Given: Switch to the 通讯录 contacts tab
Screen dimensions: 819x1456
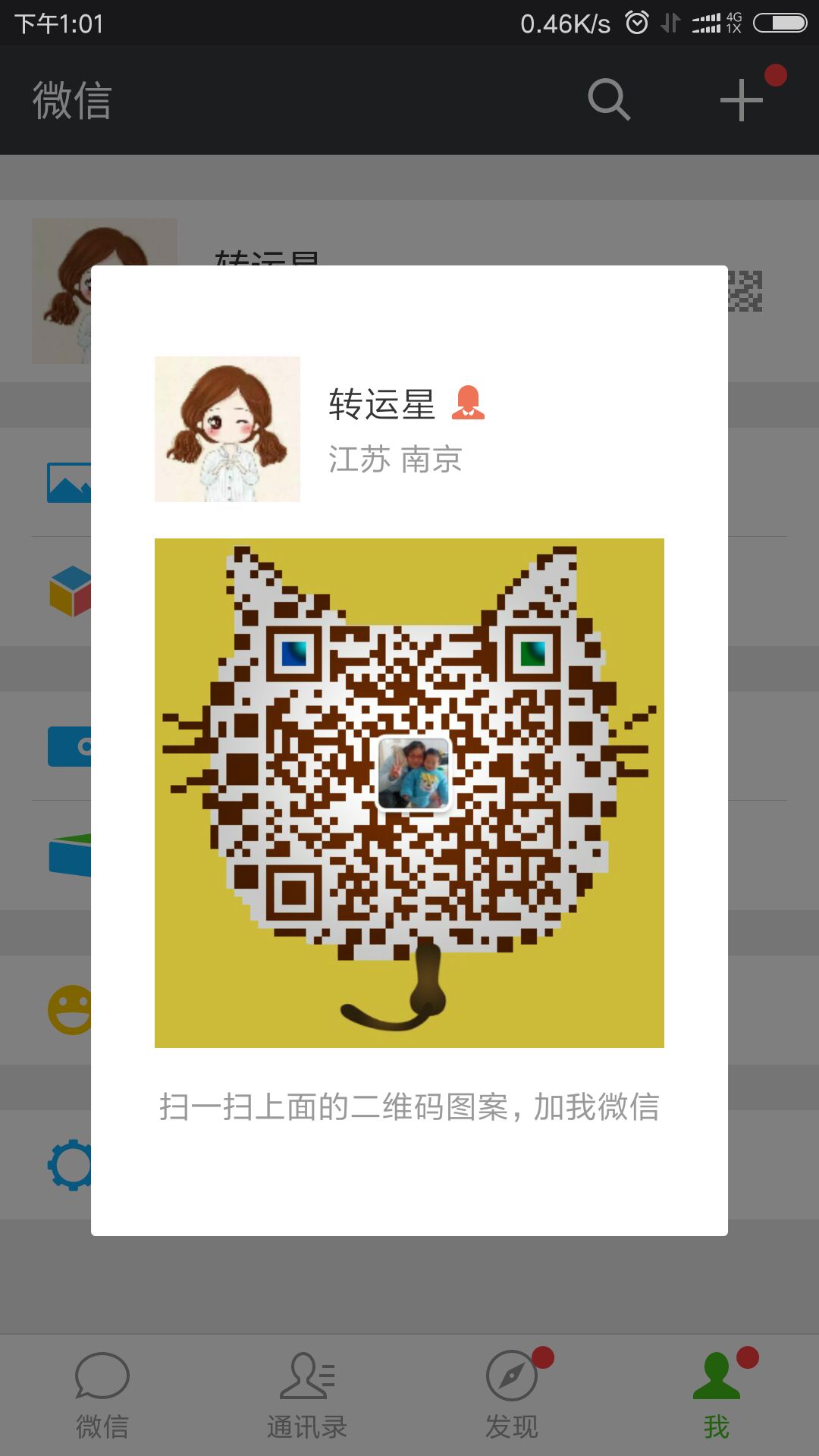Looking at the screenshot, I should [x=307, y=1395].
